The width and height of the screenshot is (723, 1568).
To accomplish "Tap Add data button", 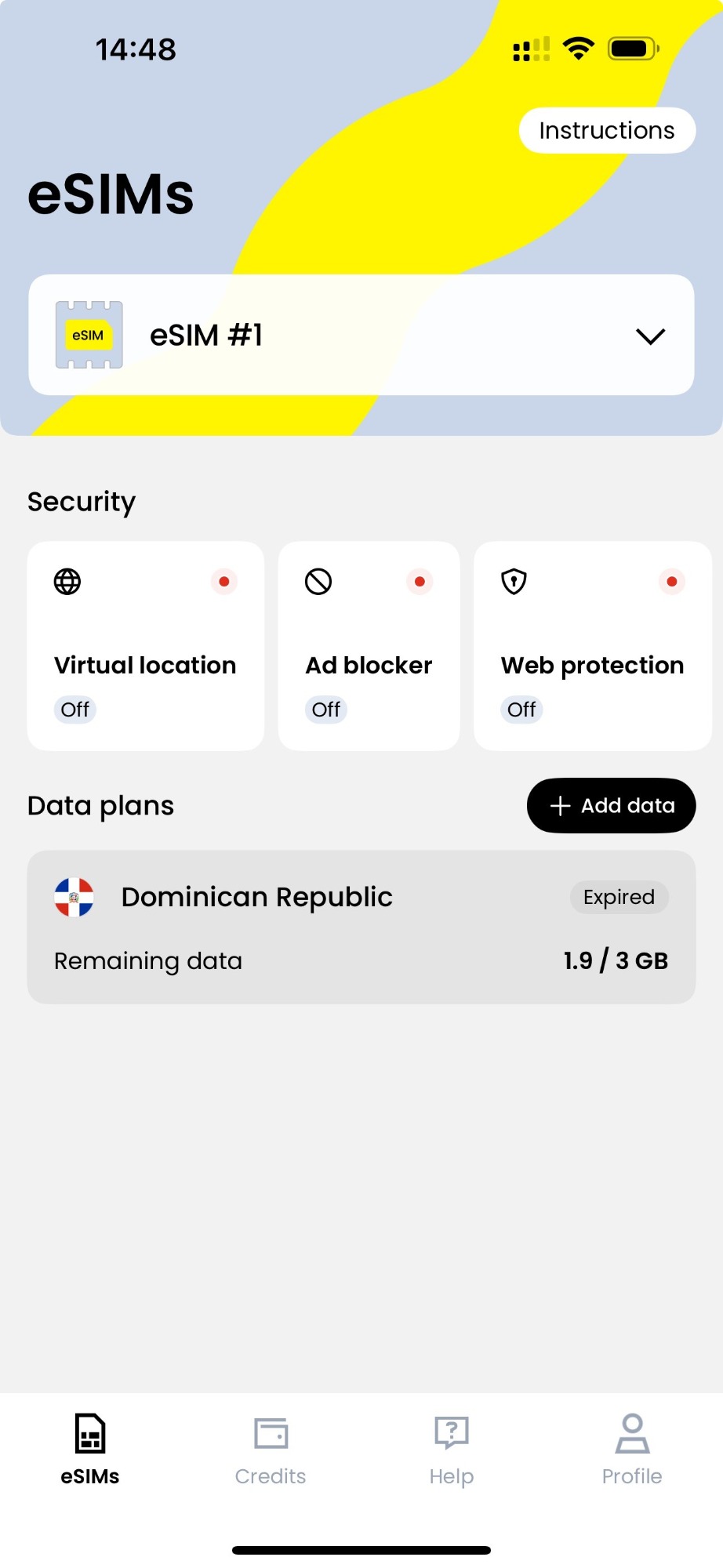I will 611,806.
